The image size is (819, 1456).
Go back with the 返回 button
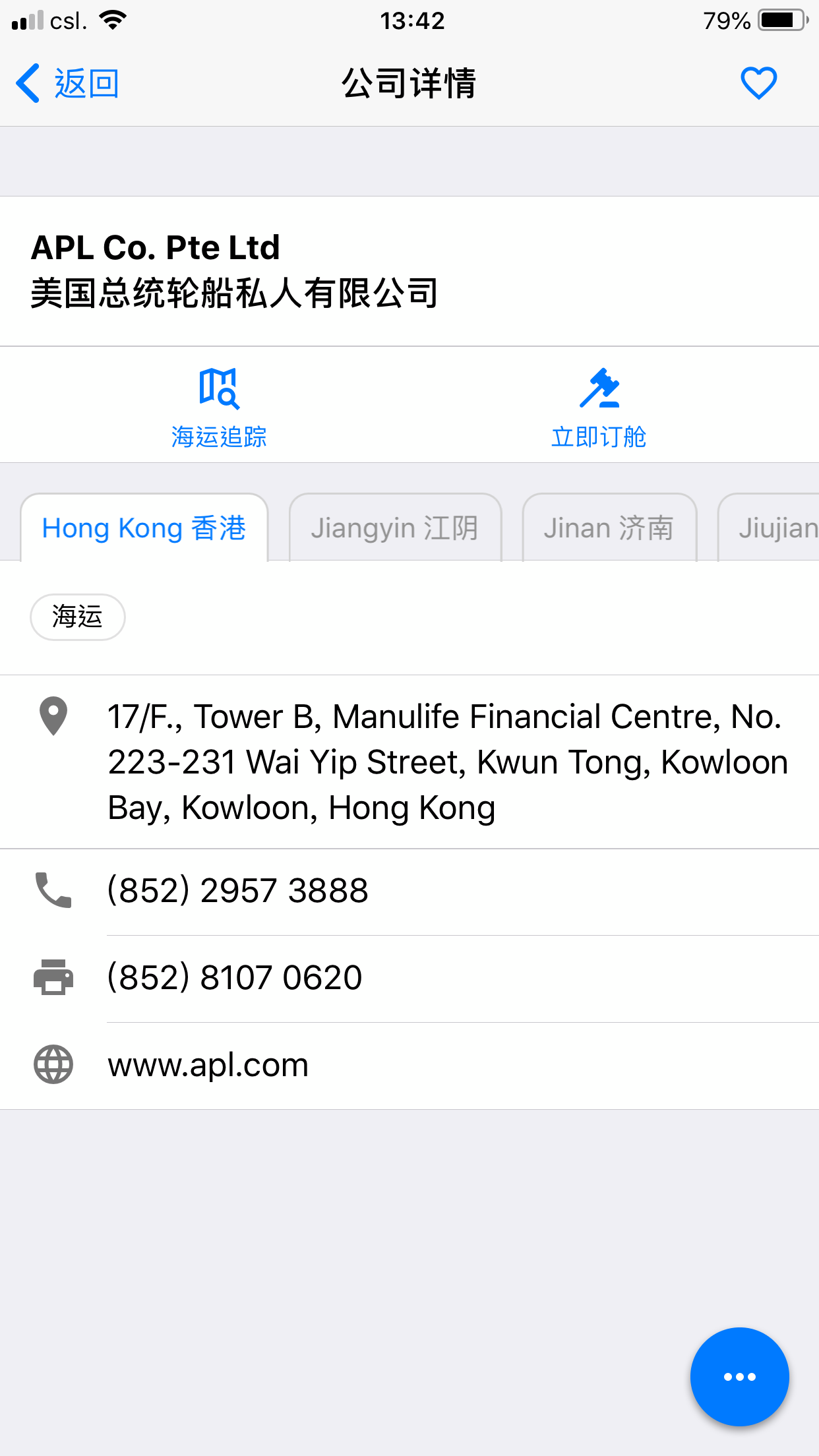(x=67, y=84)
